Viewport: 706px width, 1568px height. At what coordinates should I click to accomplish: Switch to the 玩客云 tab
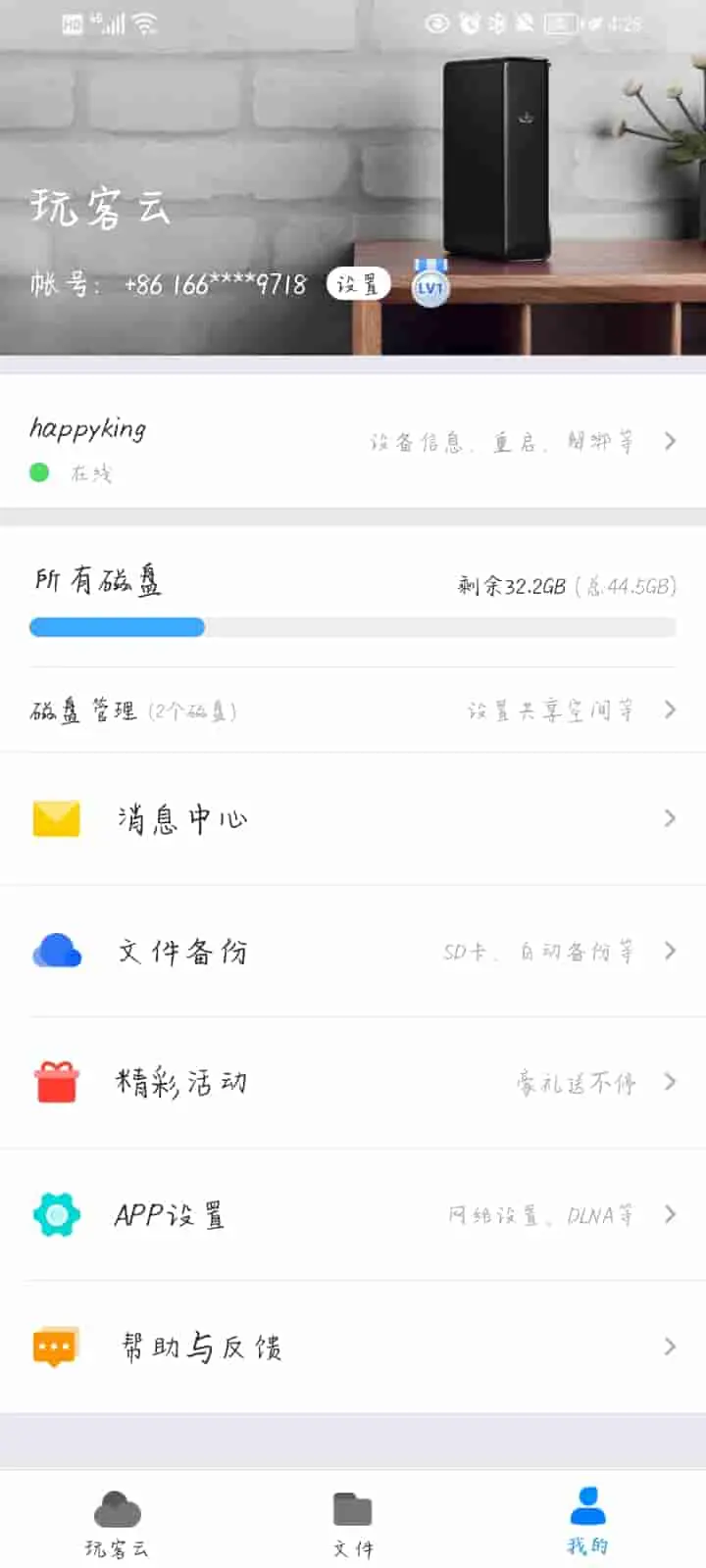tap(118, 1522)
